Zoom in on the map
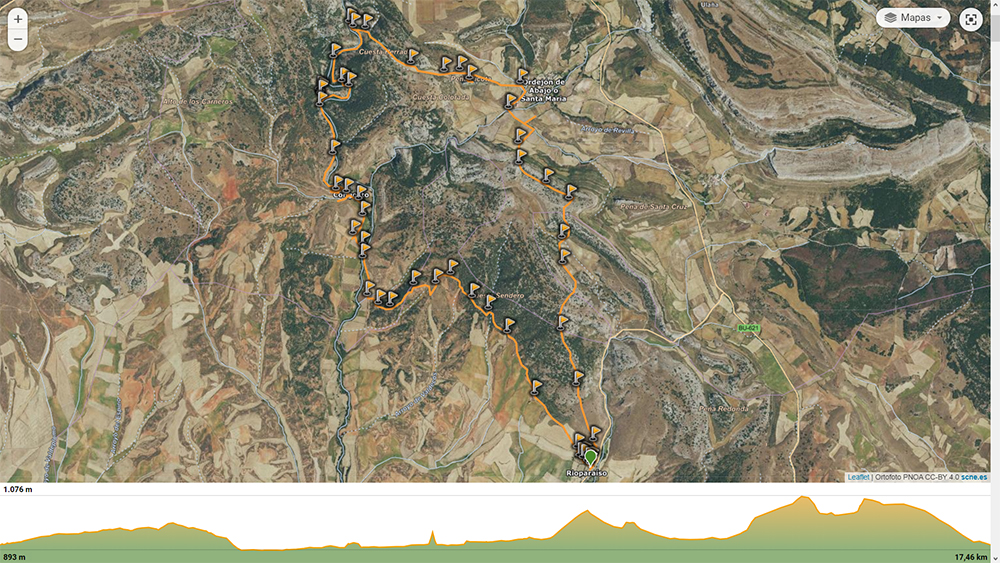 point(18,19)
